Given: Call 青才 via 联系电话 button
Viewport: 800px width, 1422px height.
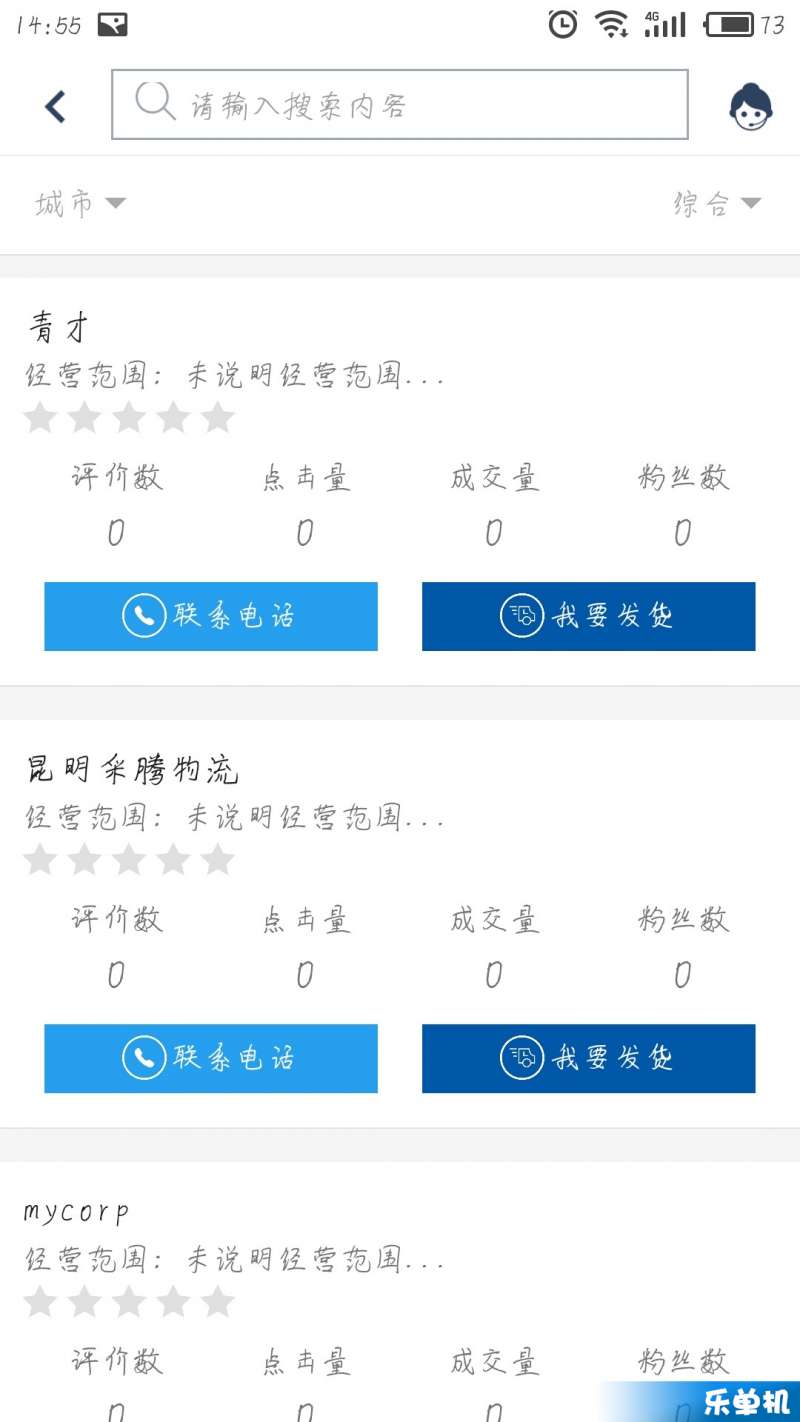Looking at the screenshot, I should coord(211,616).
